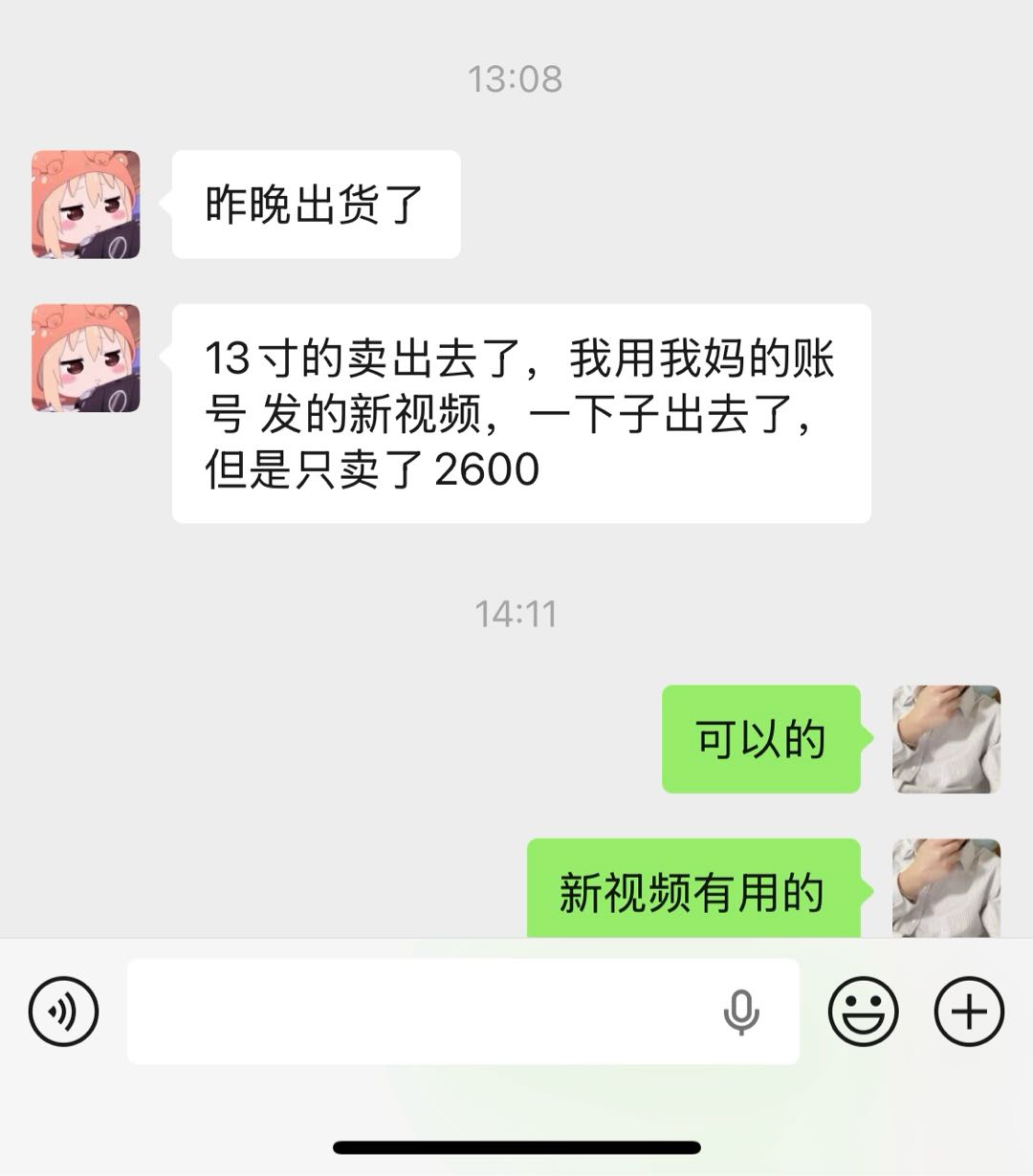Viewport: 1033px width, 1176px height.
Task: Expand the attachment options via plus
Action: [x=968, y=1013]
